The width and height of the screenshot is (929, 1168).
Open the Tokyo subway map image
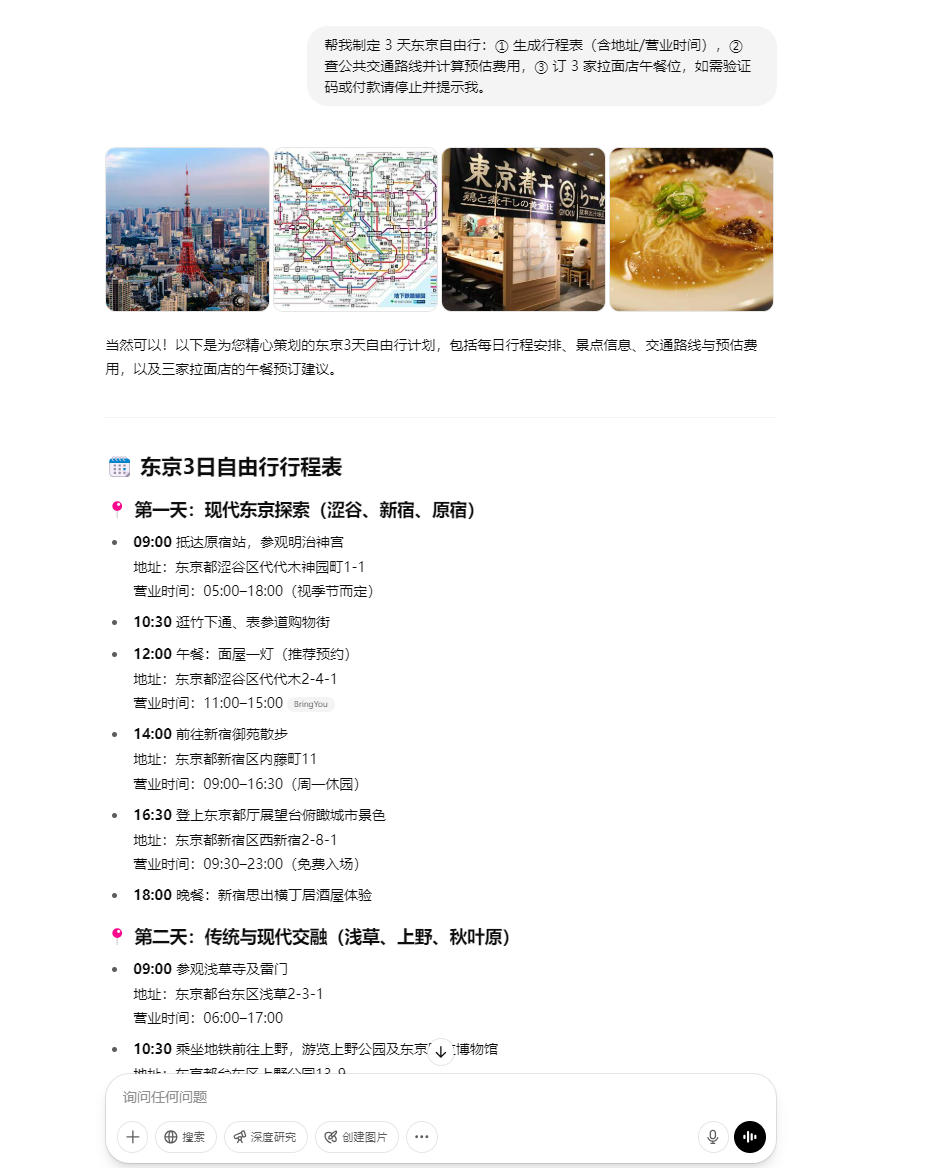pos(355,230)
